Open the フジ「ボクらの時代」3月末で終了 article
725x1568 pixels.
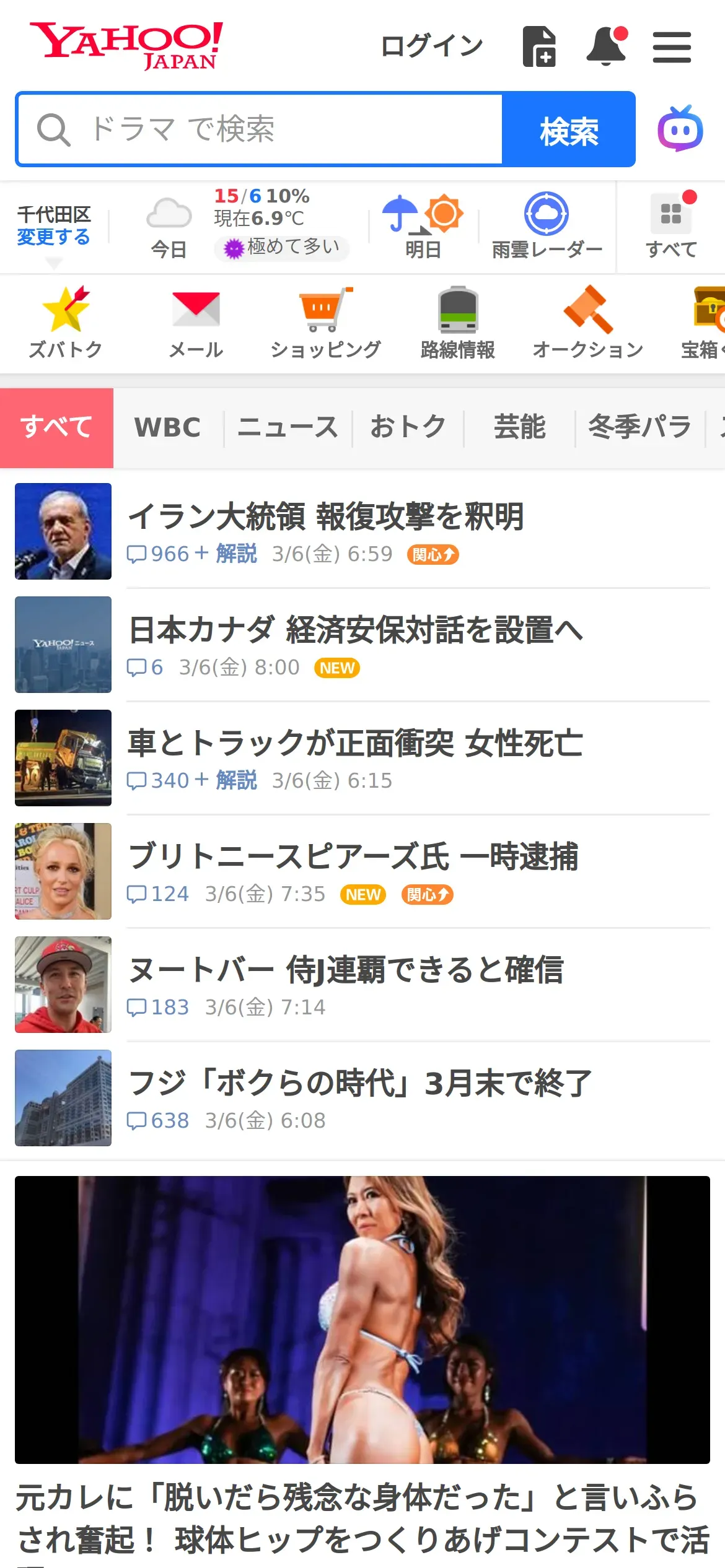359,1084
